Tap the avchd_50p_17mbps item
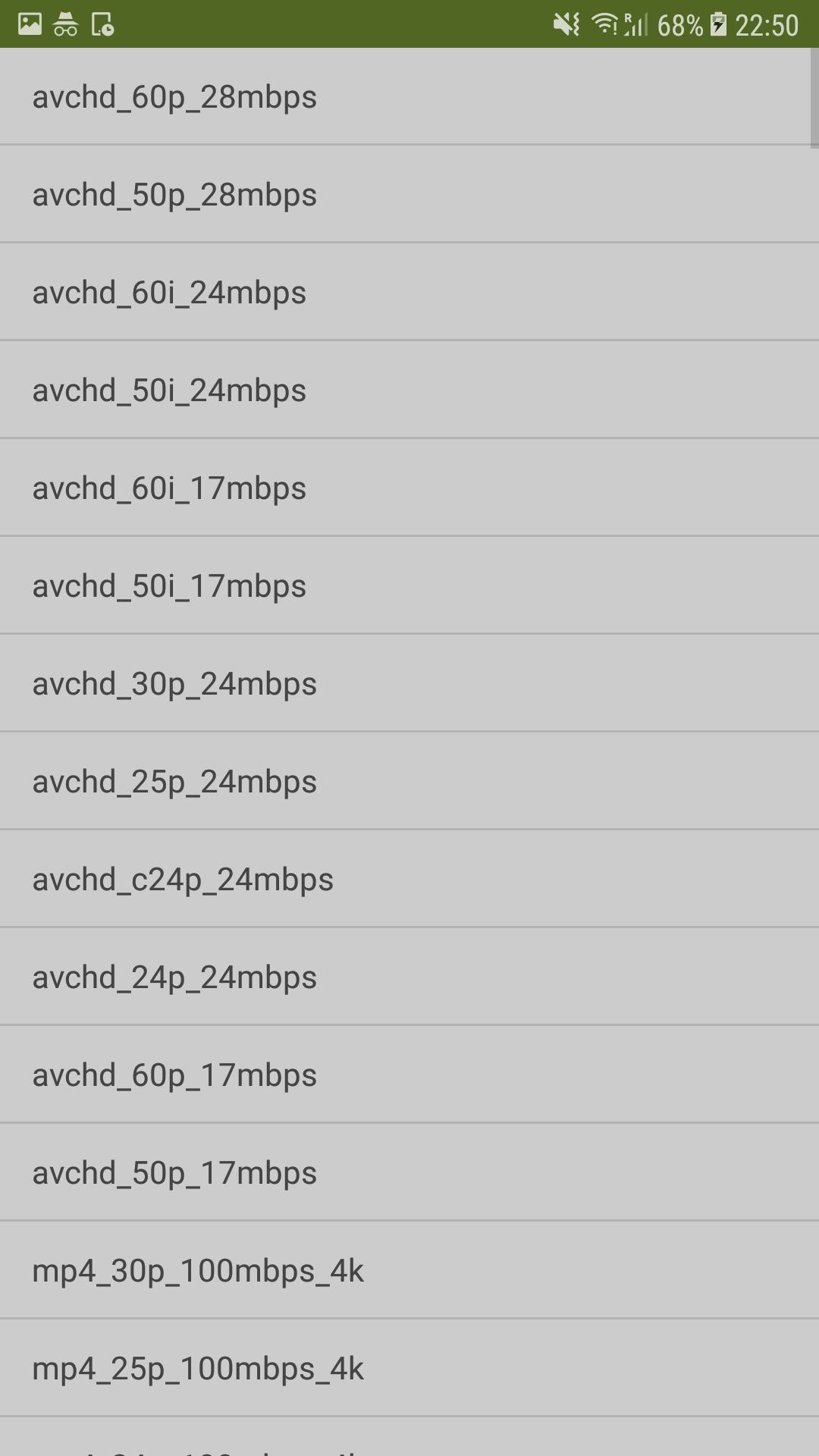 click(x=409, y=1172)
